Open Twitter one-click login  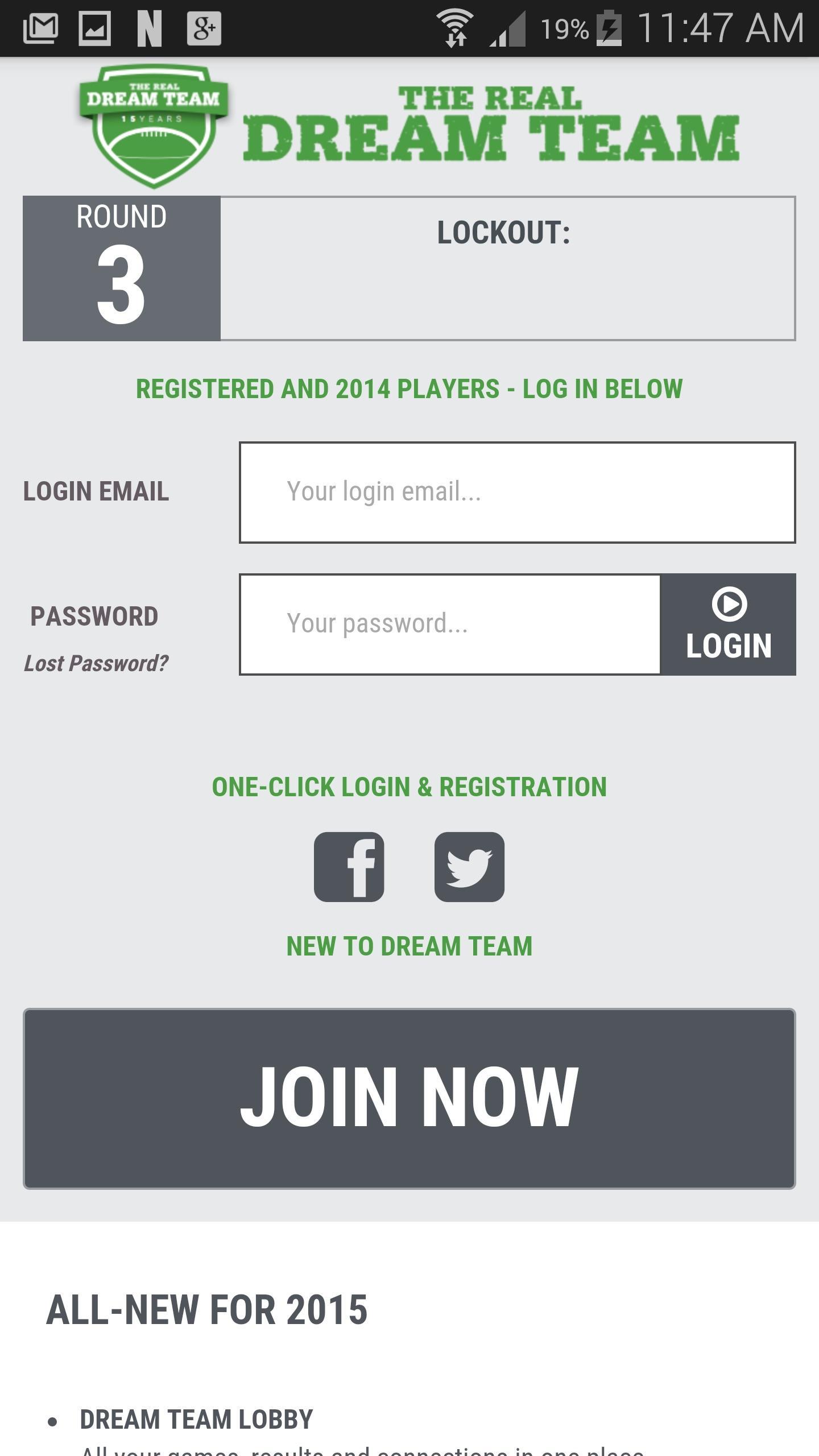(x=469, y=867)
